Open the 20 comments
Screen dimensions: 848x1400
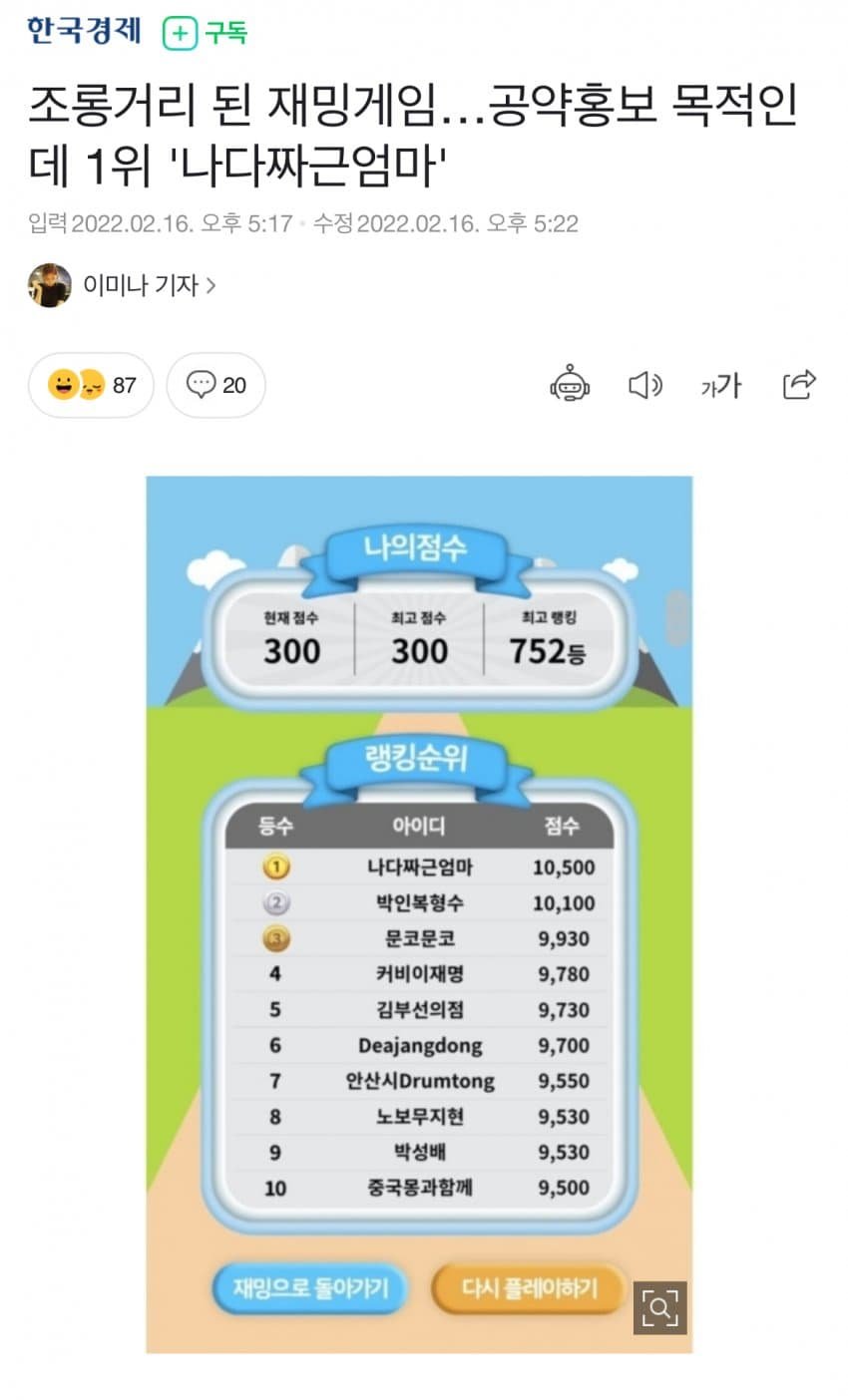(x=215, y=385)
